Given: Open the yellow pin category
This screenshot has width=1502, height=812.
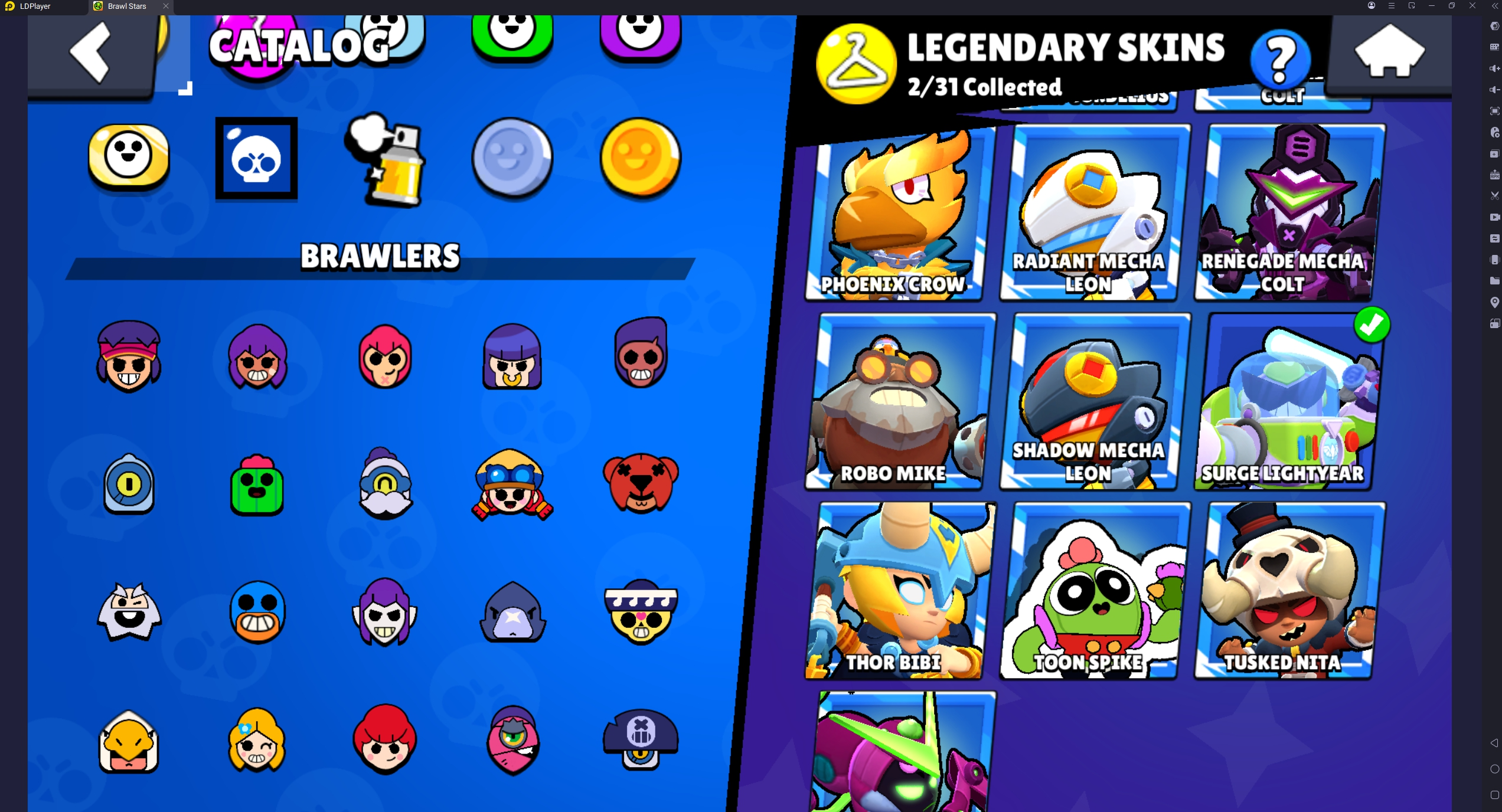Looking at the screenshot, I should (129, 157).
